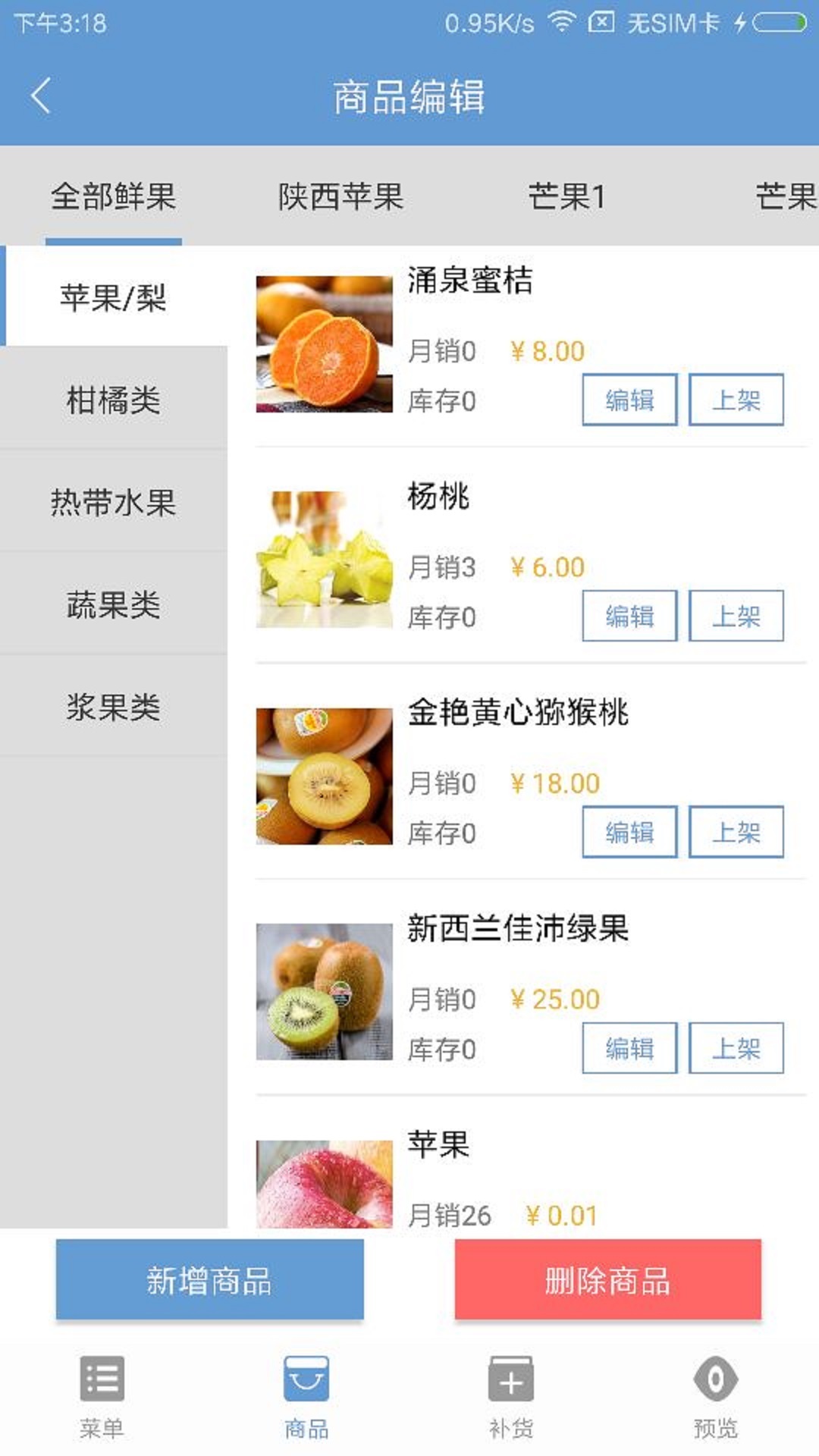This screenshot has width=819, height=1456.
Task: Switch to the 陕西苹果 top tab
Action: [340, 197]
